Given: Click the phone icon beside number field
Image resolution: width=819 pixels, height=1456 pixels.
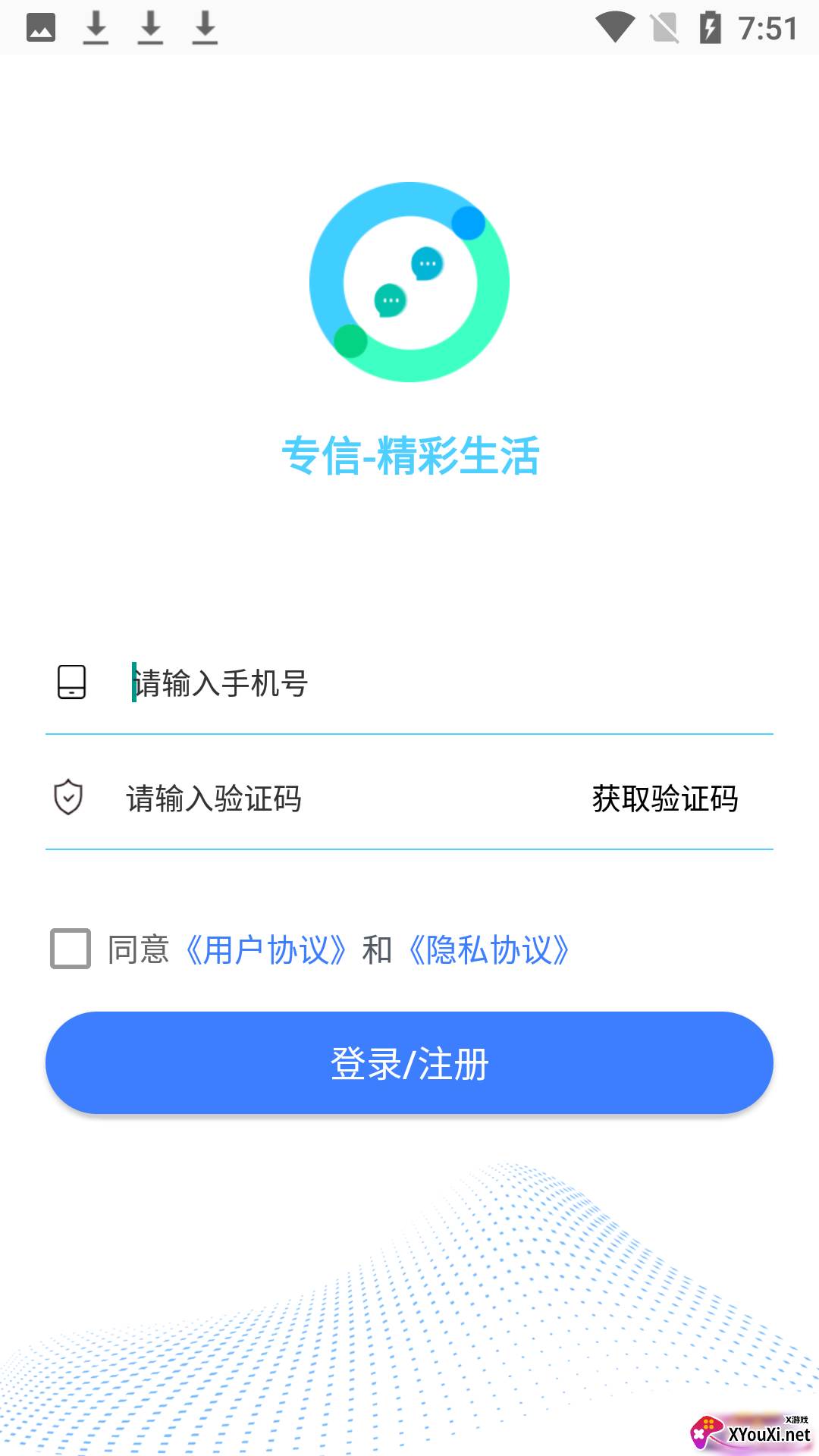Looking at the screenshot, I should tap(71, 681).
